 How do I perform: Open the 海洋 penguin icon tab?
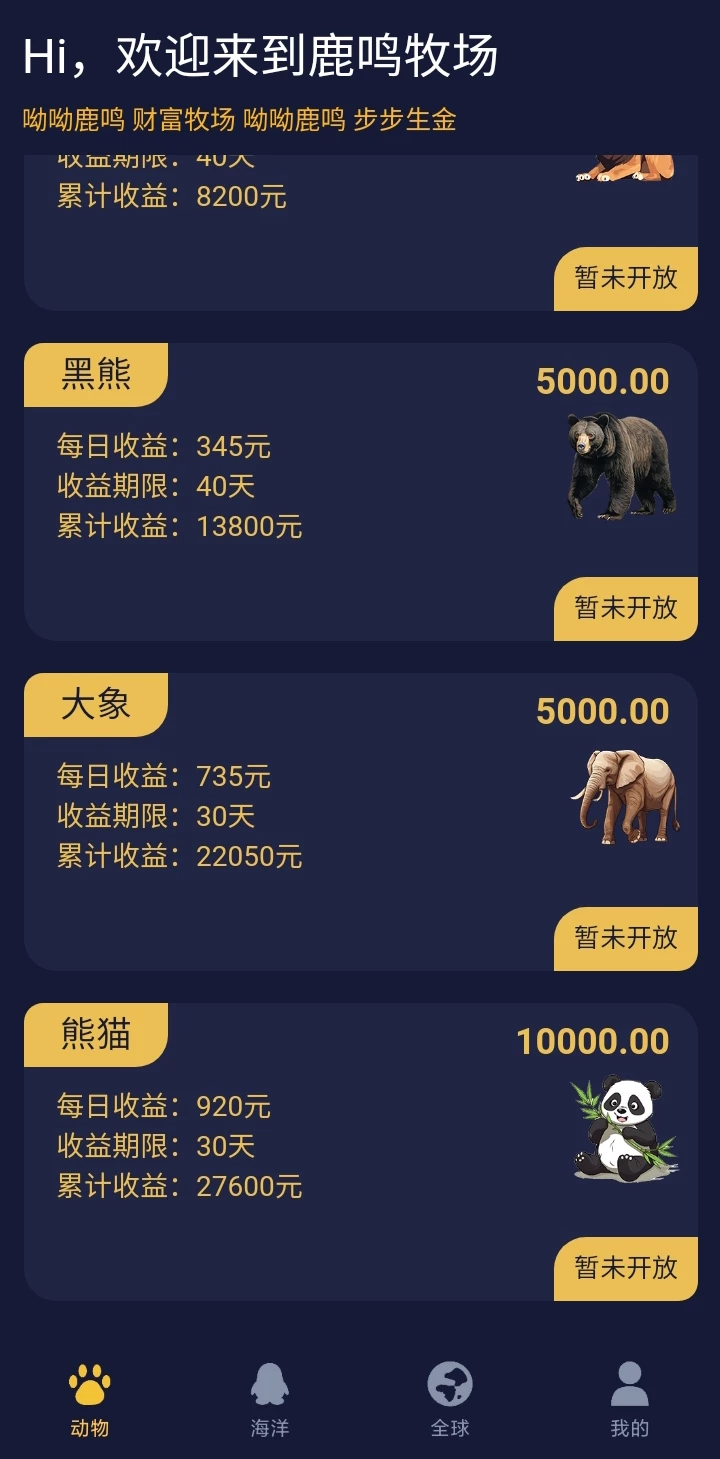click(x=270, y=1386)
